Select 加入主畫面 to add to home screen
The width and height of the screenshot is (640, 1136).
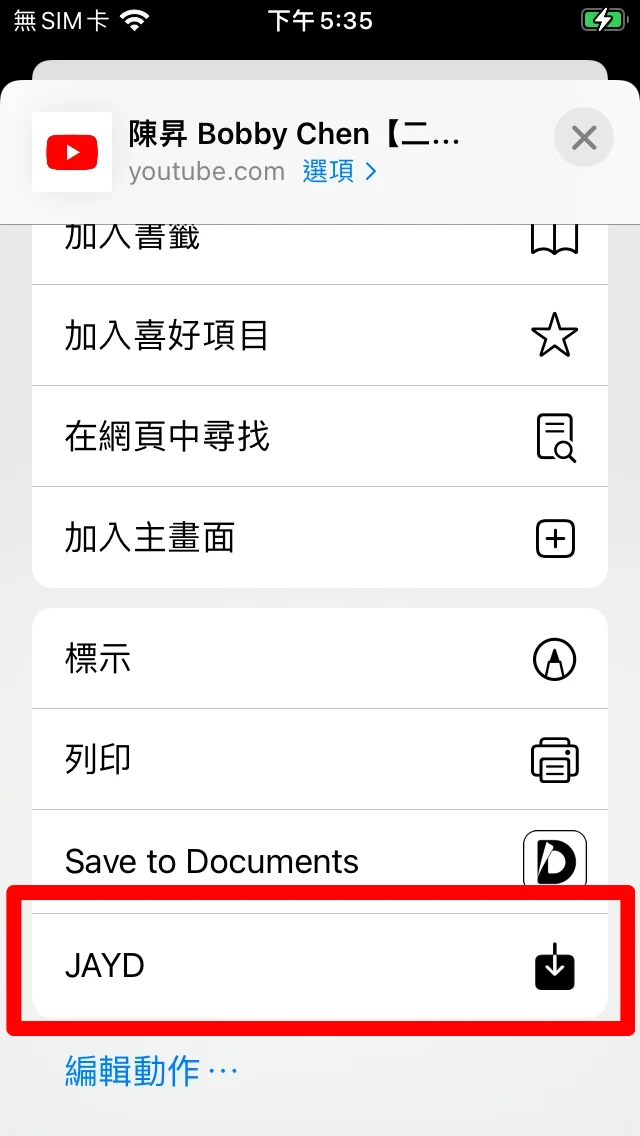[x=319, y=538]
